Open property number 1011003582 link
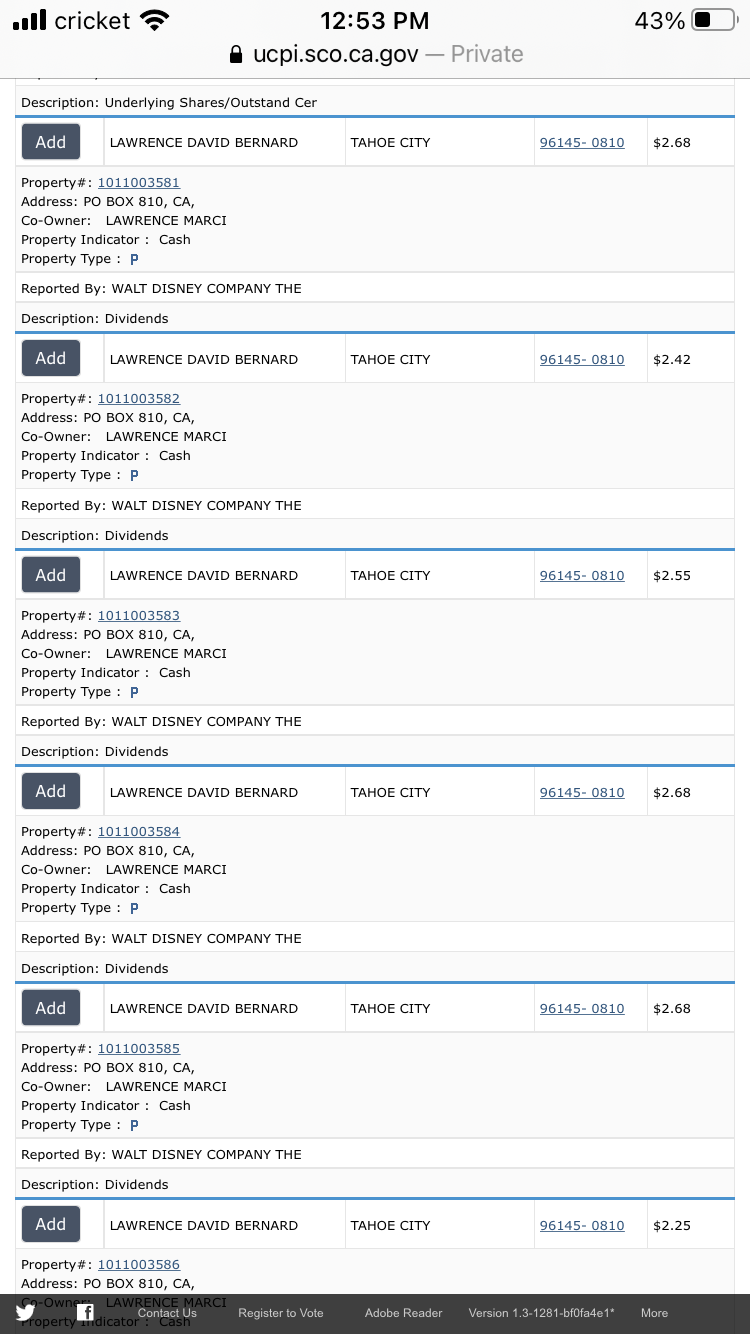Viewport: 750px width, 1334px height. (139, 398)
